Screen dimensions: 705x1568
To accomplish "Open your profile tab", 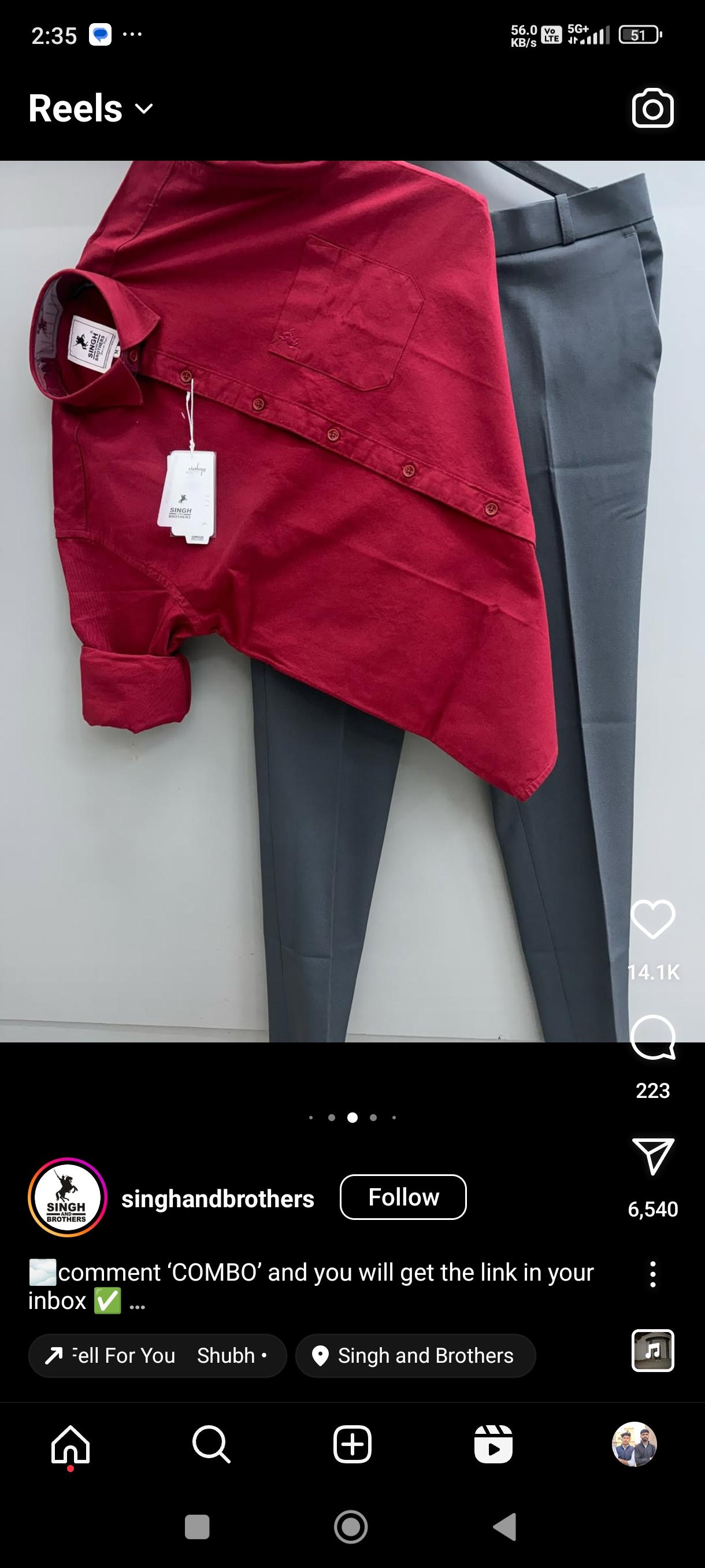I will (634, 1444).
